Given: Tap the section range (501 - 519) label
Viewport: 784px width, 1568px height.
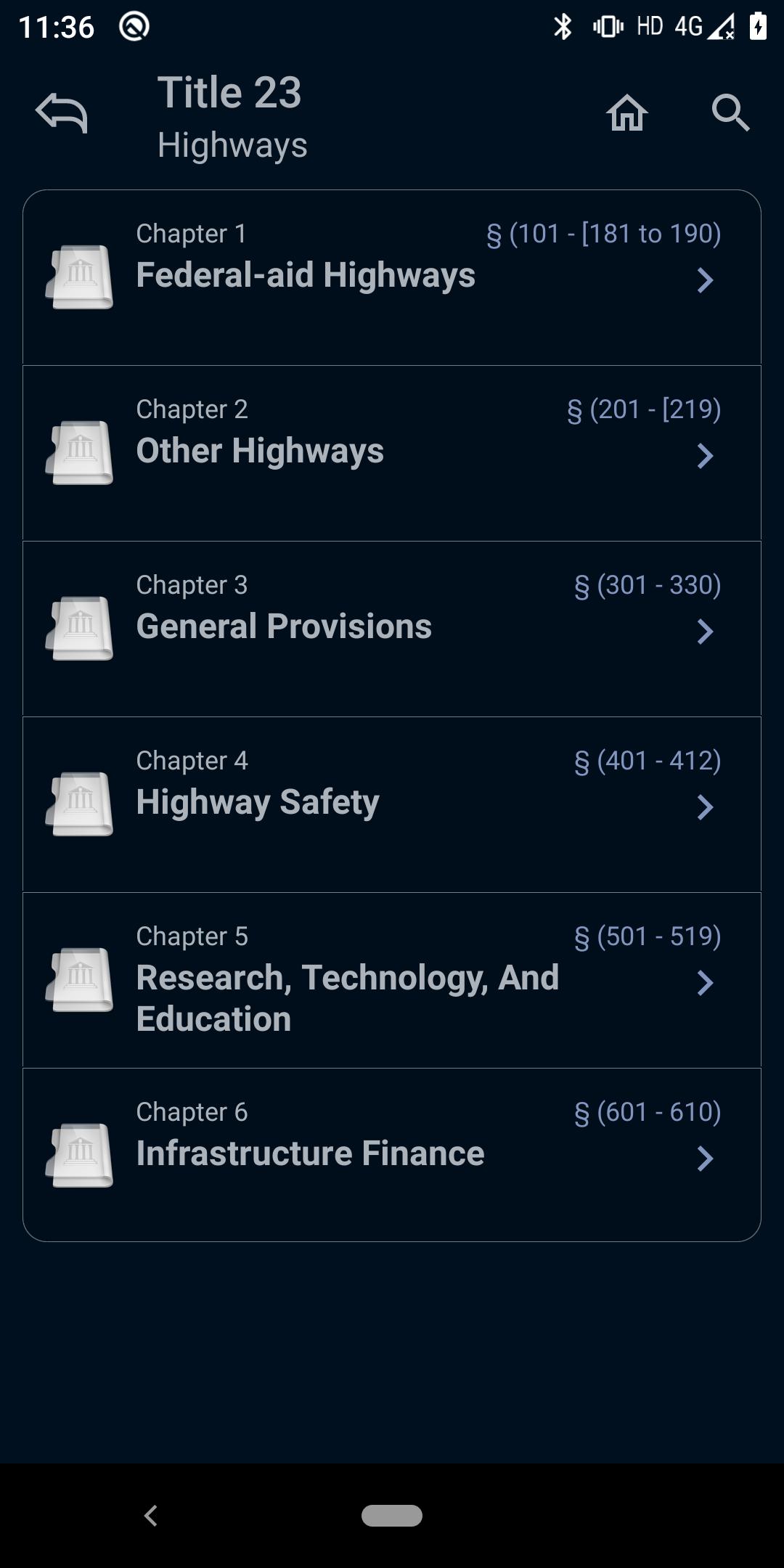Looking at the screenshot, I should point(648,936).
